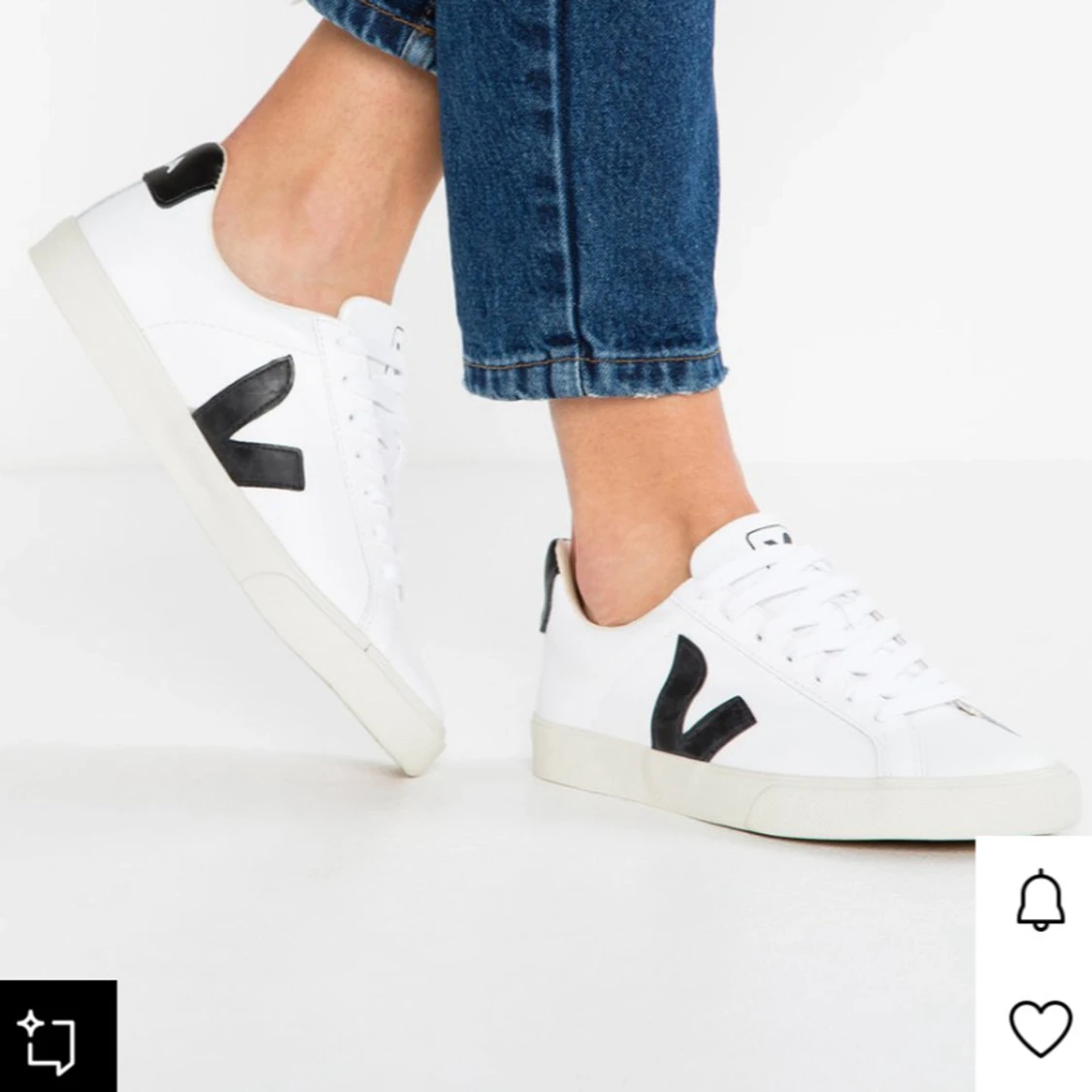Add the sneakers to the wishlist with the heart
The image size is (1092, 1092).
click(1041, 1028)
